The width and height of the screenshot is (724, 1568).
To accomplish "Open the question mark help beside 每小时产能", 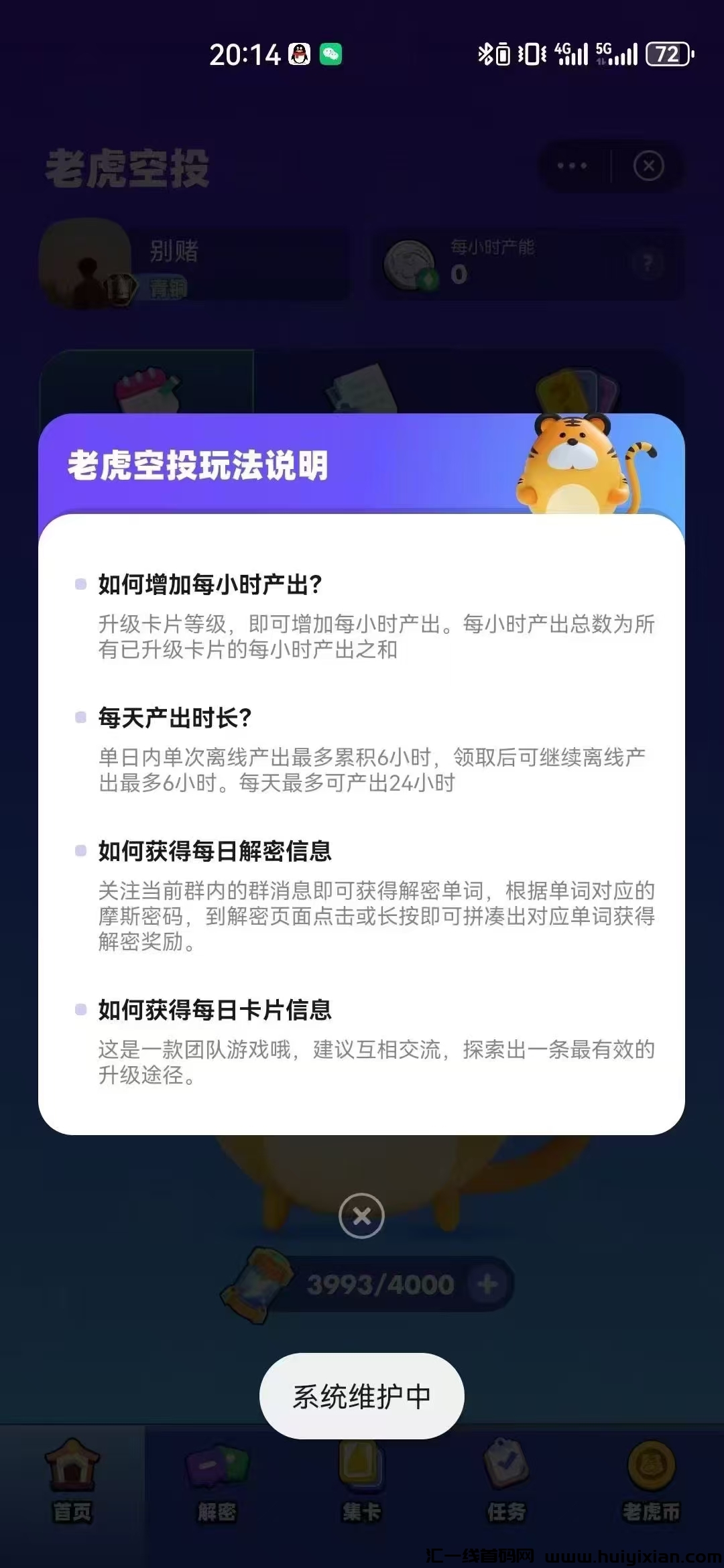I will coord(647,263).
